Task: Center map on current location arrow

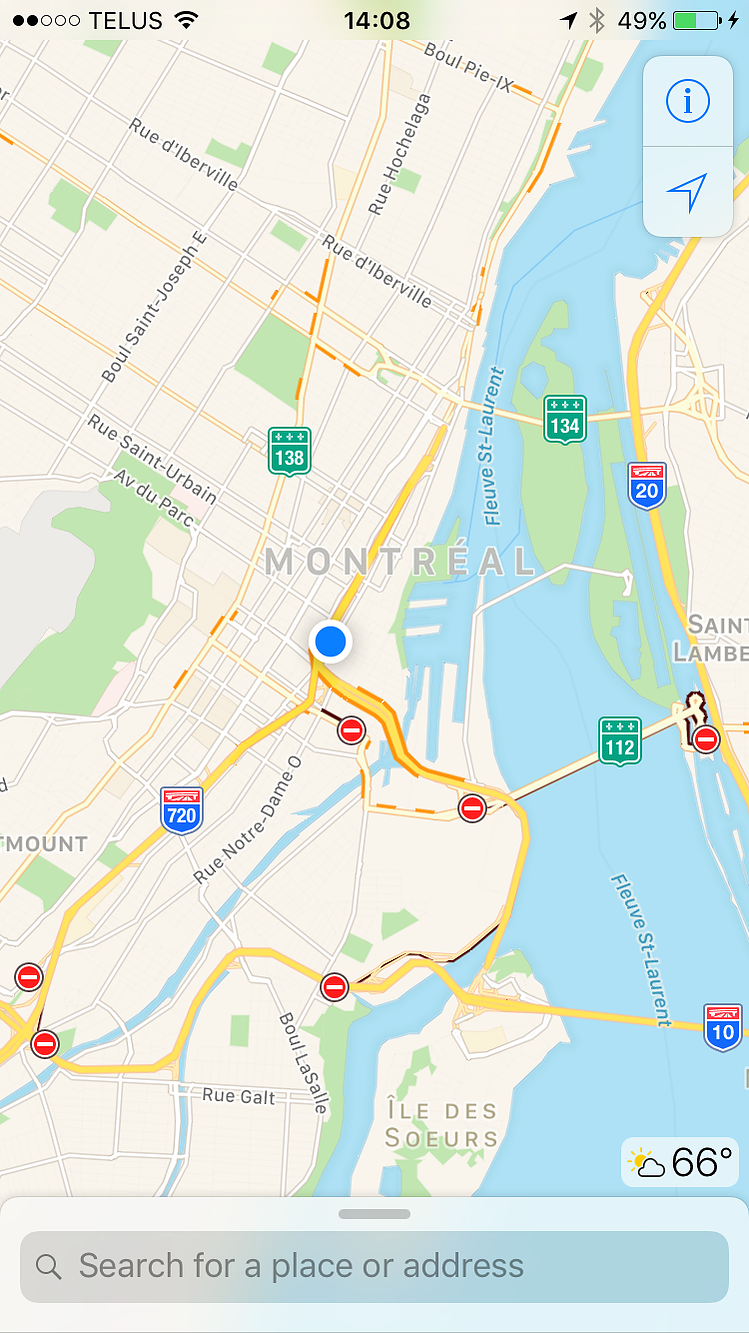Action: click(687, 191)
